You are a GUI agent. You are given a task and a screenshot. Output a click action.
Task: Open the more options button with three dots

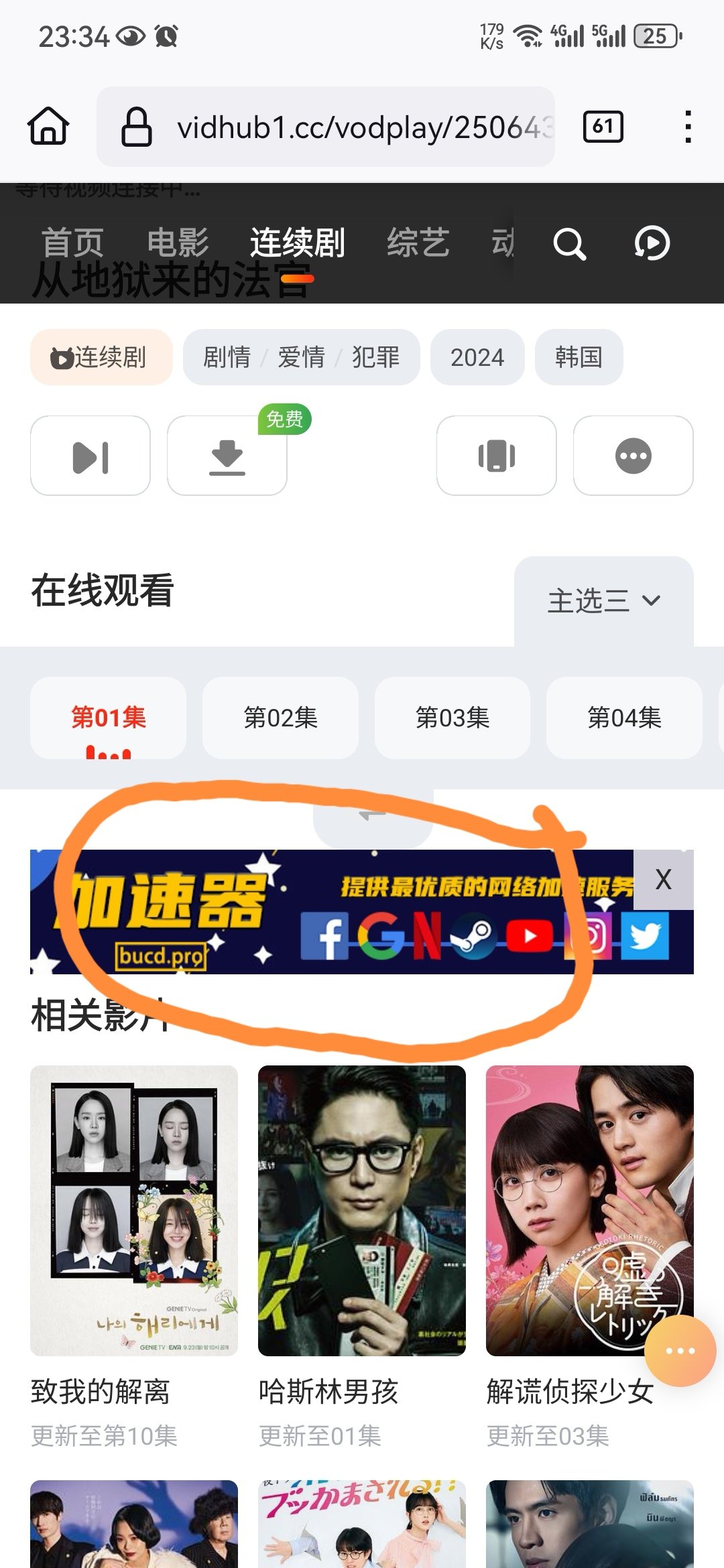click(x=633, y=456)
